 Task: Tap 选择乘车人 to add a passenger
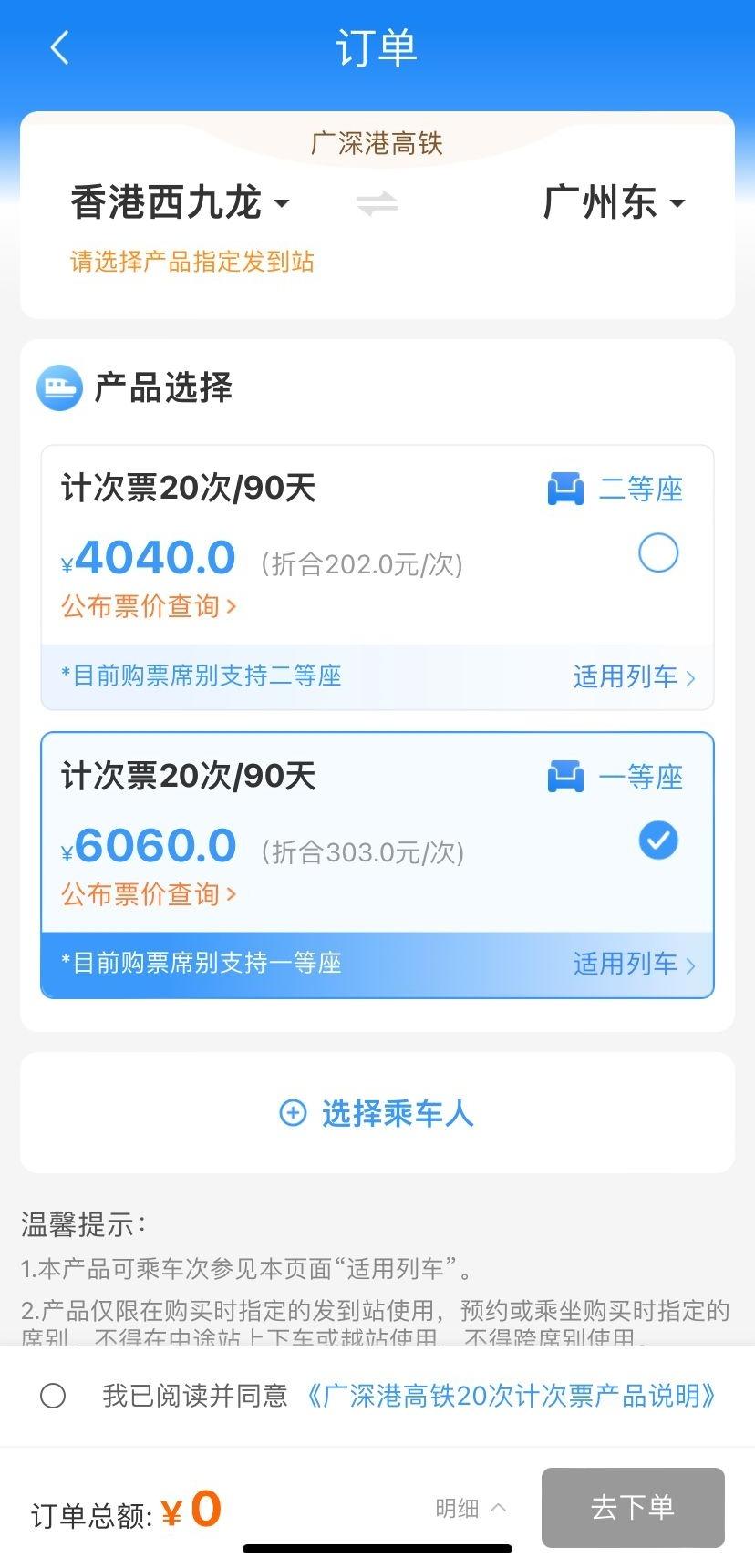377,1113
